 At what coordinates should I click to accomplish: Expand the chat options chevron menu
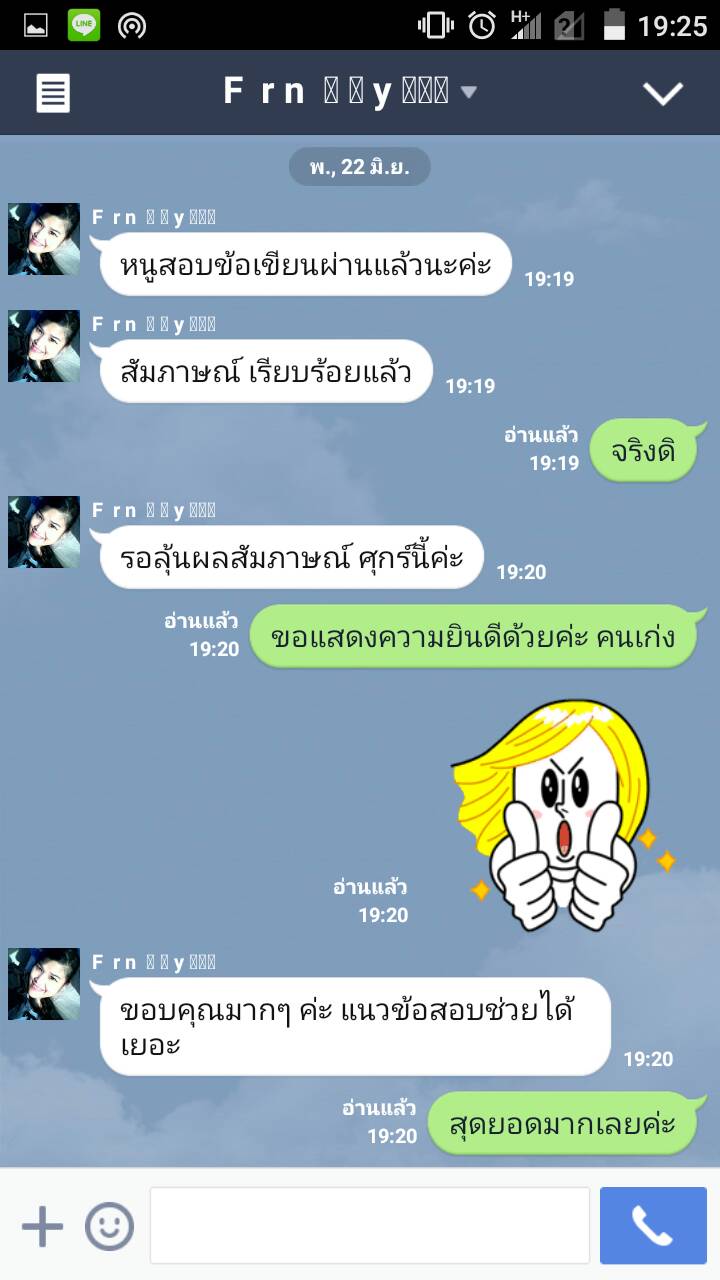(x=662, y=93)
